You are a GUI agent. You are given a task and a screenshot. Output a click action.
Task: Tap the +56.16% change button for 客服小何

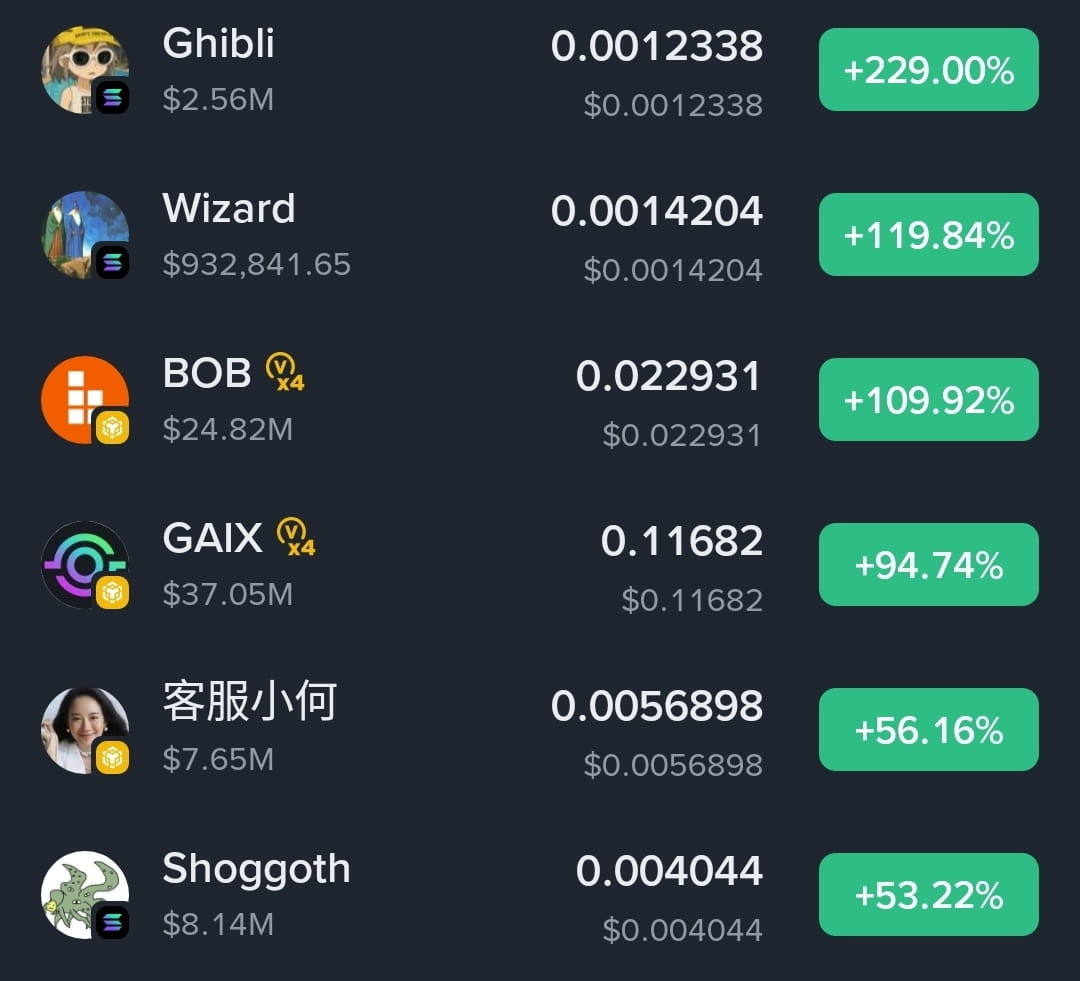pos(928,730)
